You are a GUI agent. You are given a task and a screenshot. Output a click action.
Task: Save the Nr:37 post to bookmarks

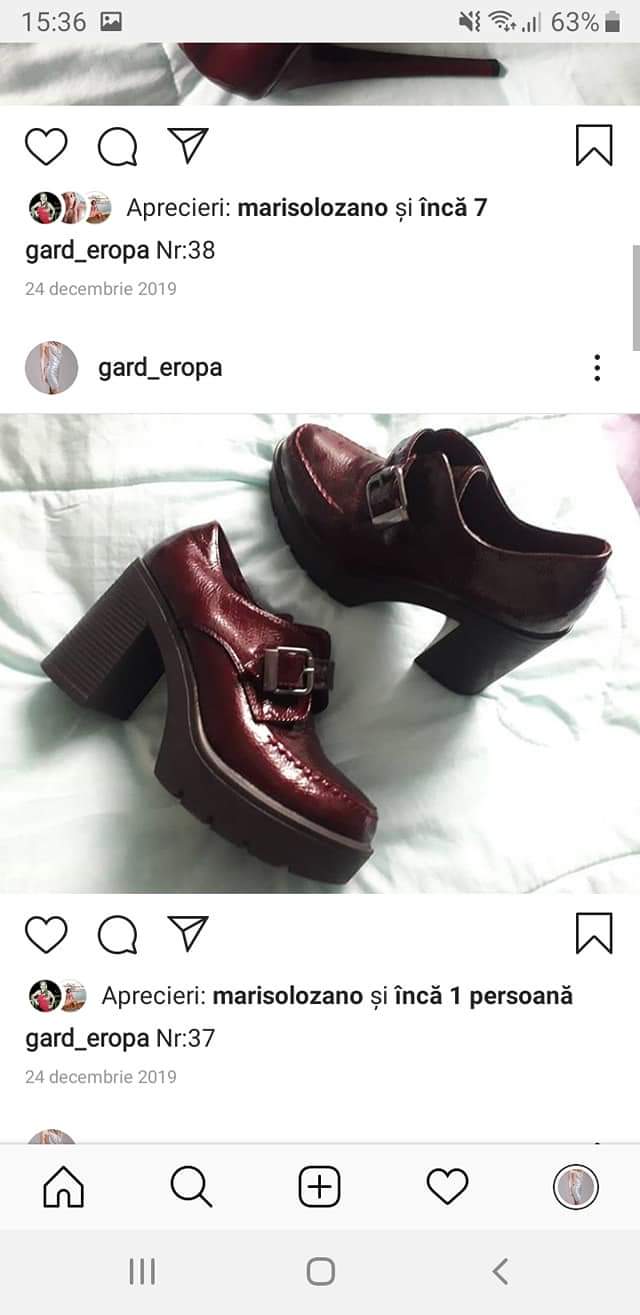(x=594, y=933)
